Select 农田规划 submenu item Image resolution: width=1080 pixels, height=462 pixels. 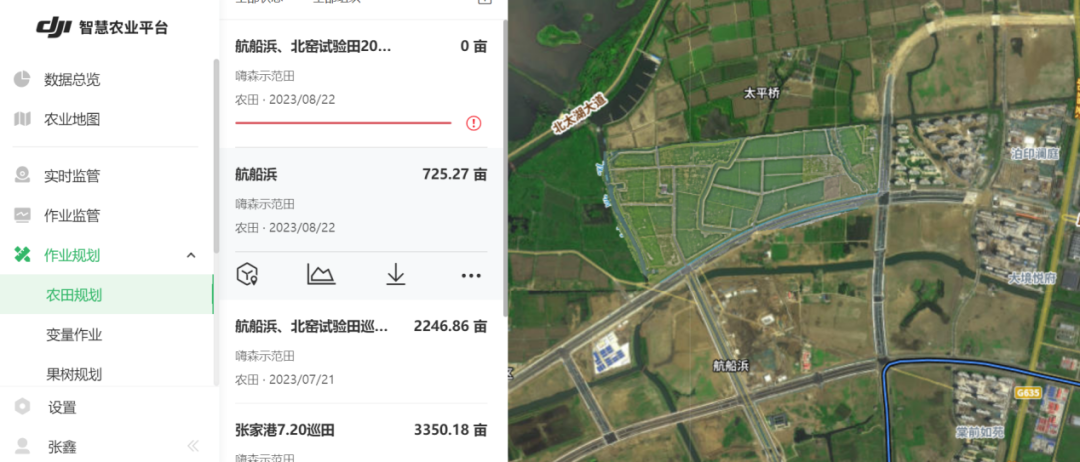[x=74, y=295]
